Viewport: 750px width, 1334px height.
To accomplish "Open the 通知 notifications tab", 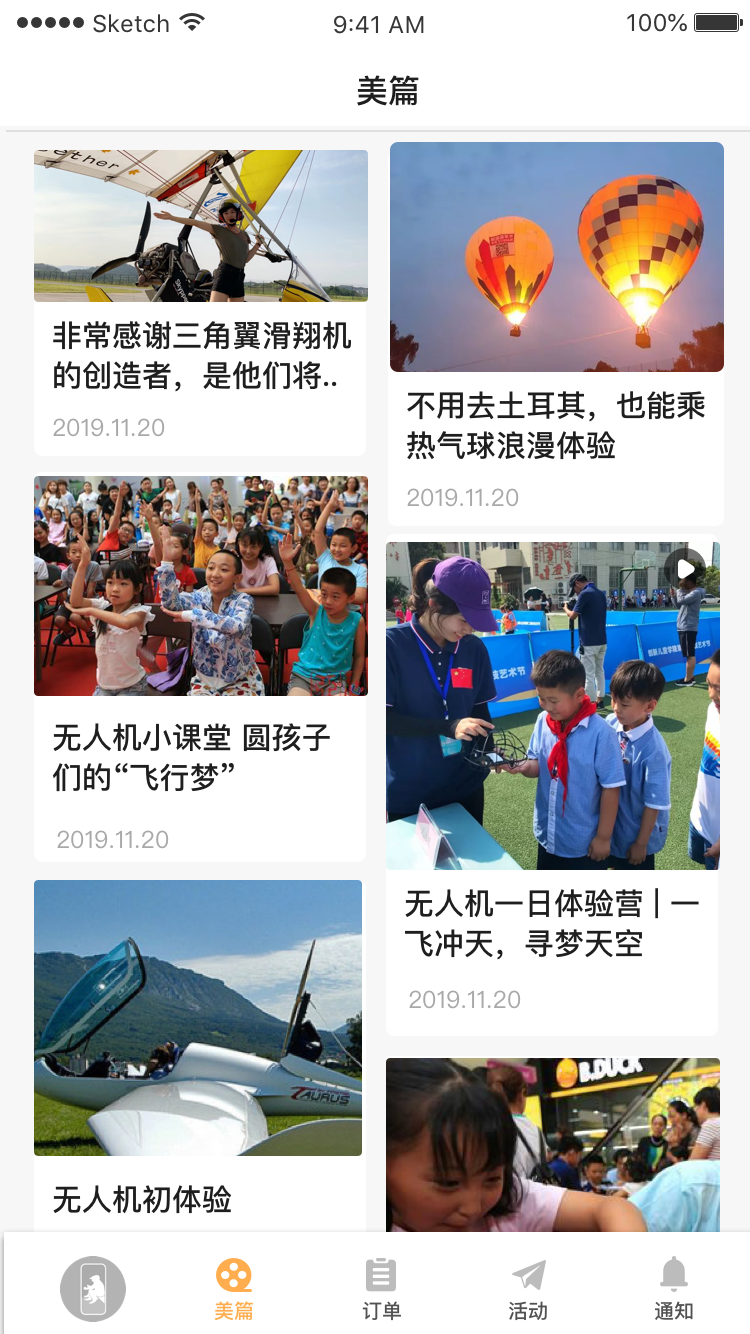I will click(674, 1289).
